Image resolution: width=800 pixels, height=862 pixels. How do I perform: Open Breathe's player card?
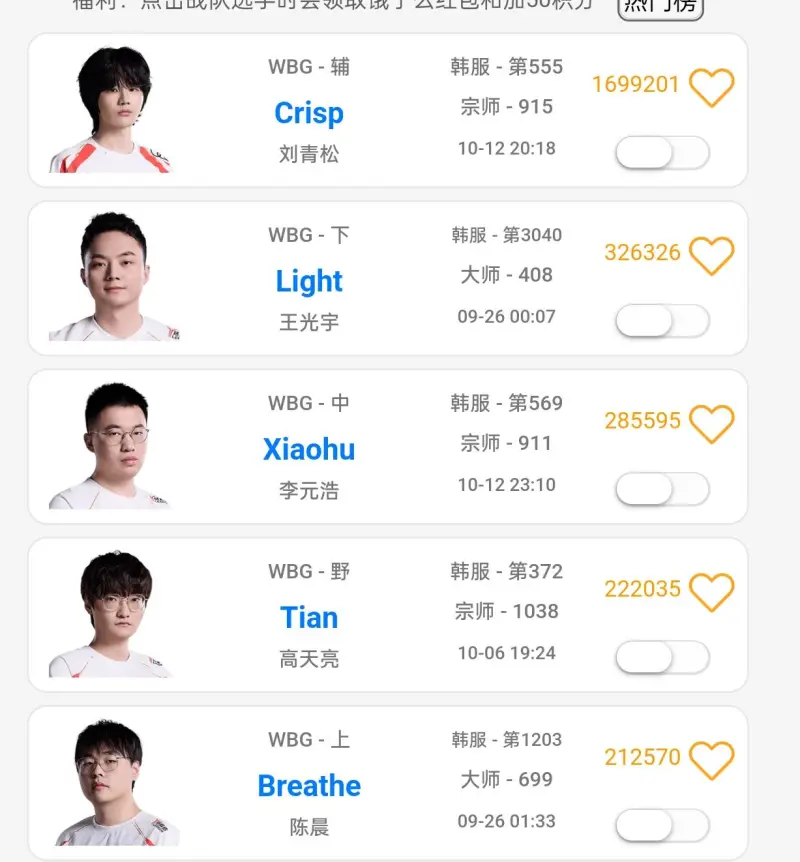click(309, 785)
